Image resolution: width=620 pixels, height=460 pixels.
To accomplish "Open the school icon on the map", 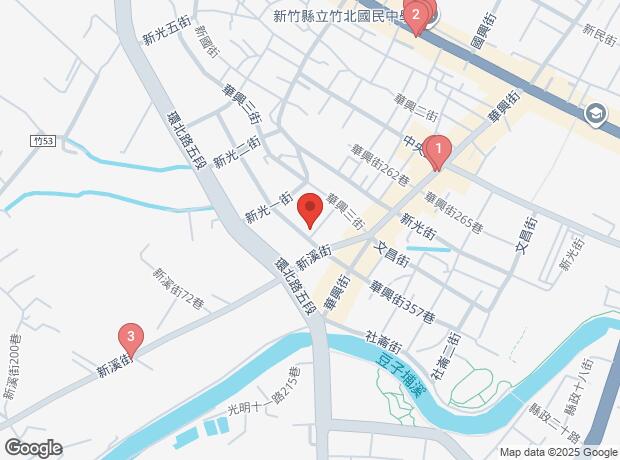I will 597,113.
